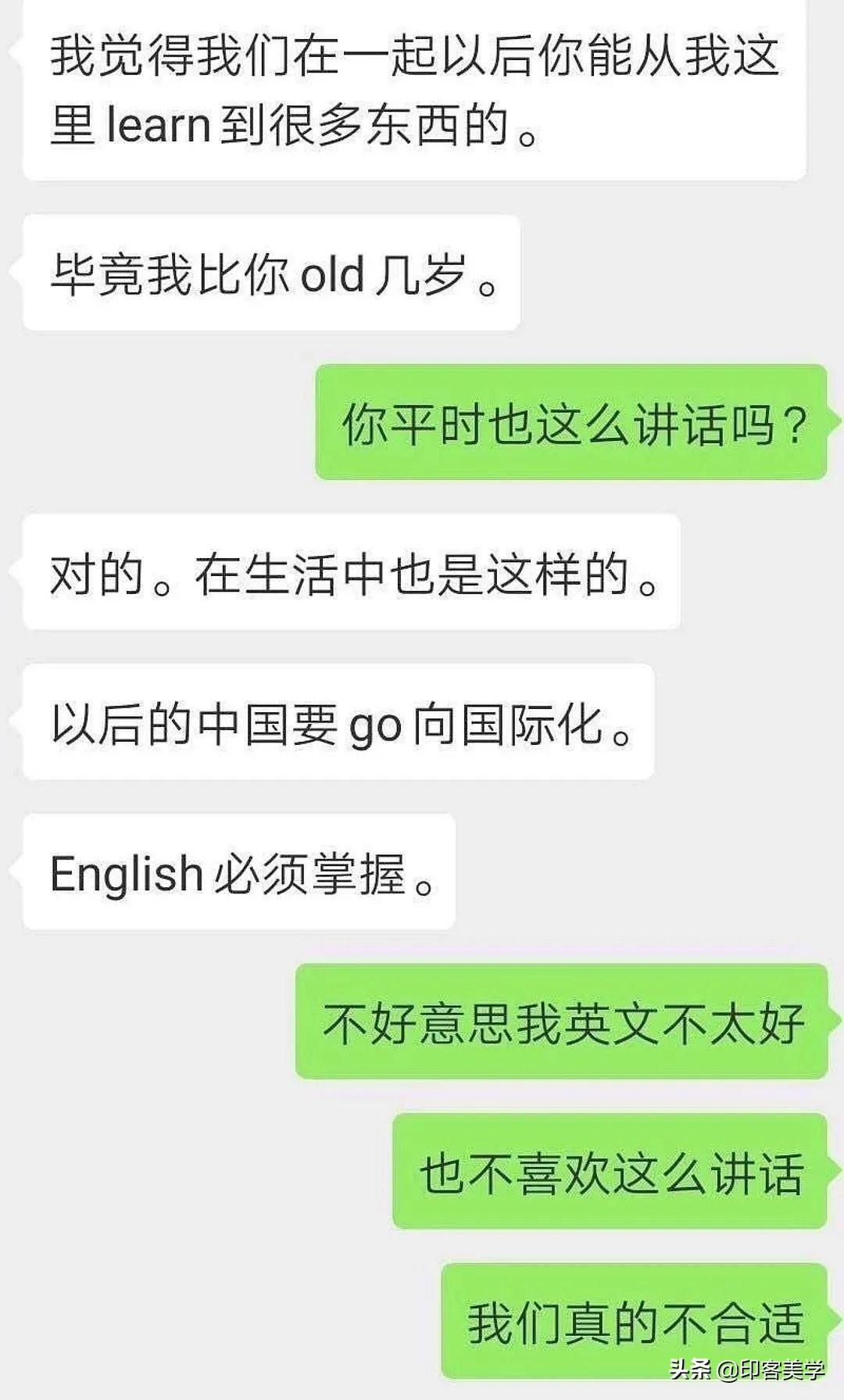Select the green bubble '不好意思我英文不太好'
Viewport: 844px width, 1400px height.
tap(563, 1024)
